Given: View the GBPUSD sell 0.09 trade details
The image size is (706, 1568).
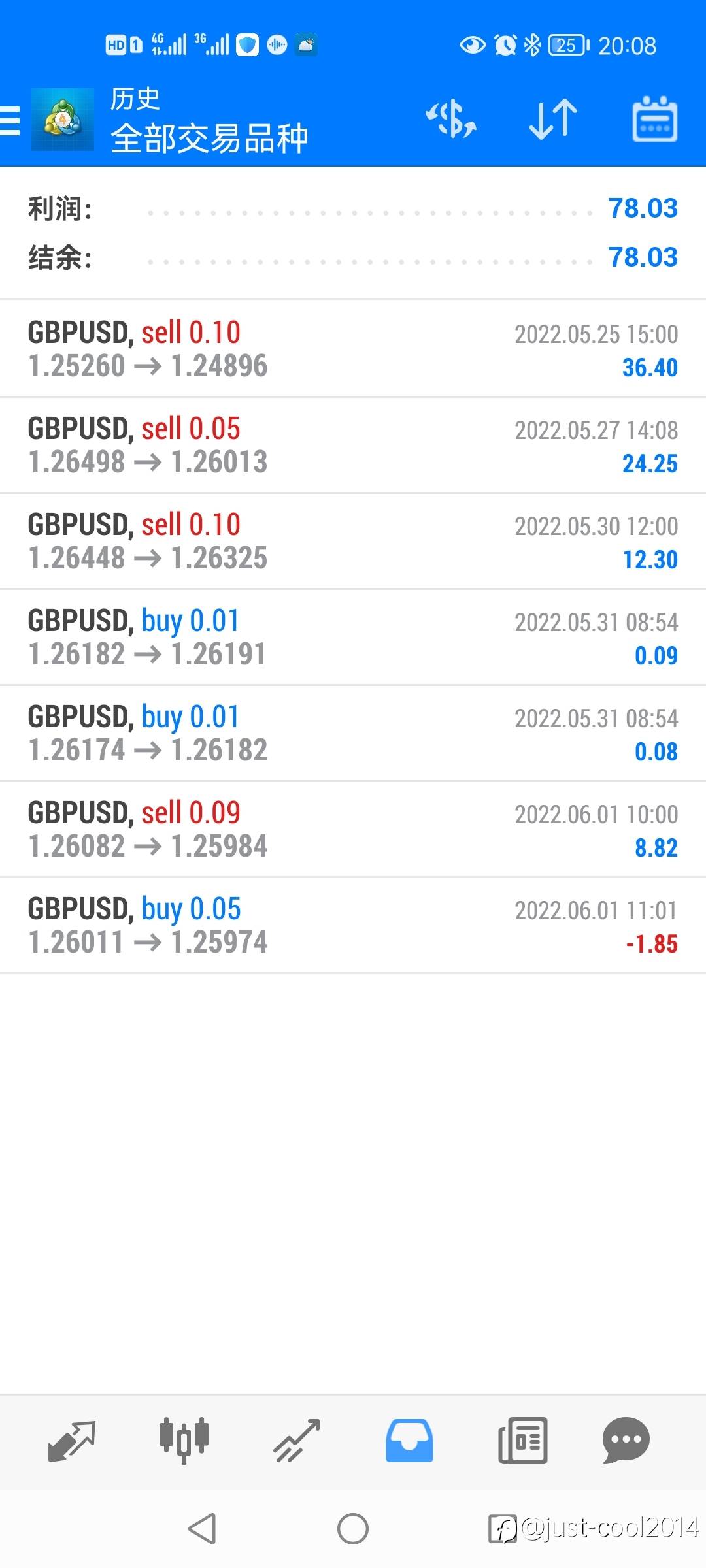Looking at the screenshot, I should 353,829.
